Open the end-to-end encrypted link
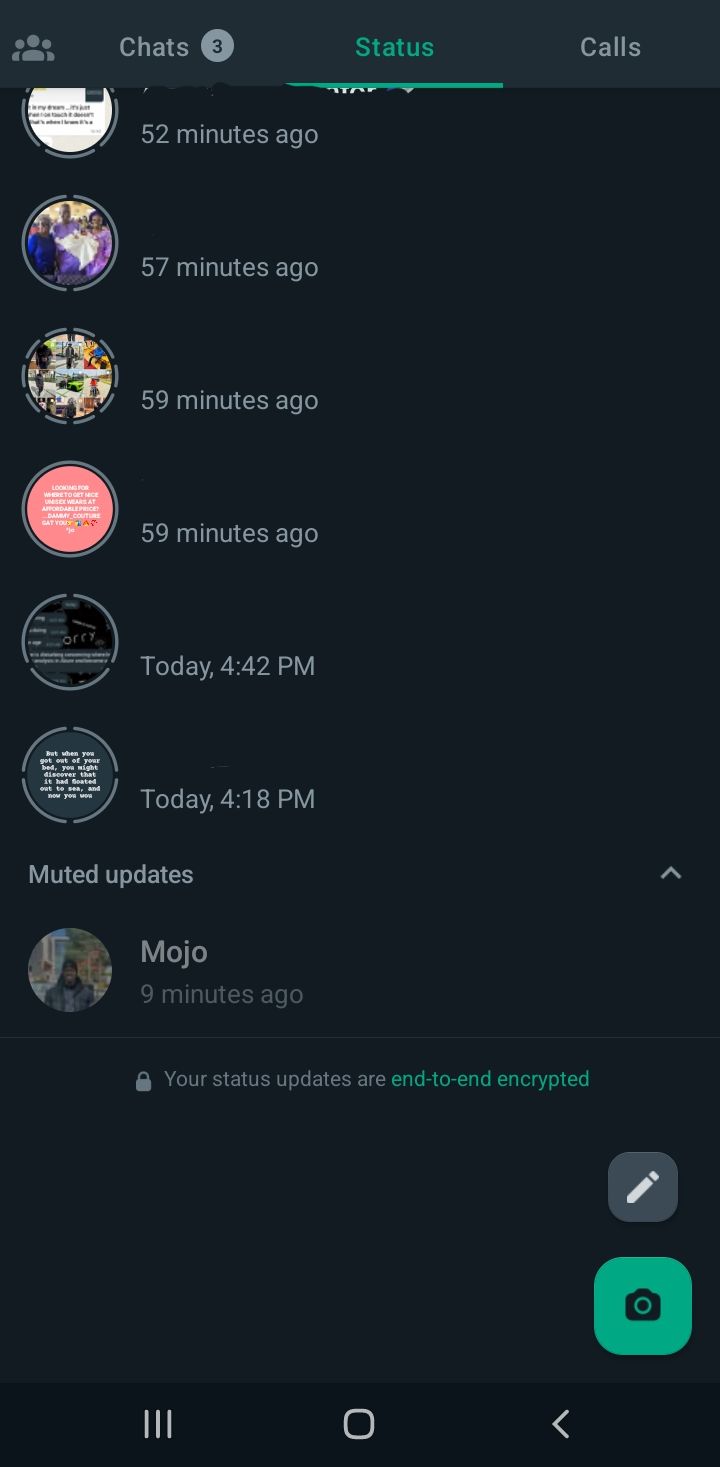 (490, 1079)
